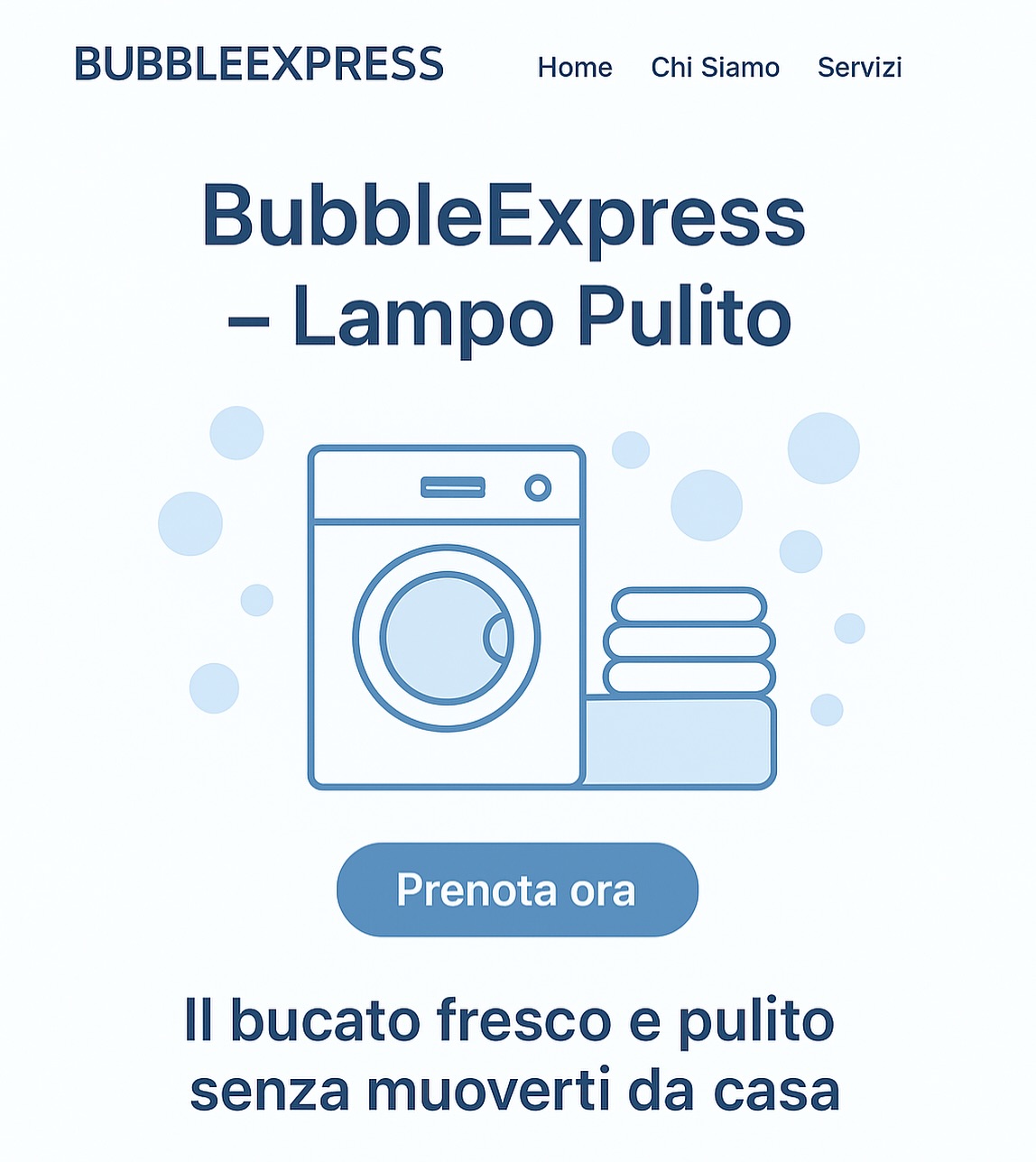
Task: Select the washing machine power knob icon
Action: [540, 488]
